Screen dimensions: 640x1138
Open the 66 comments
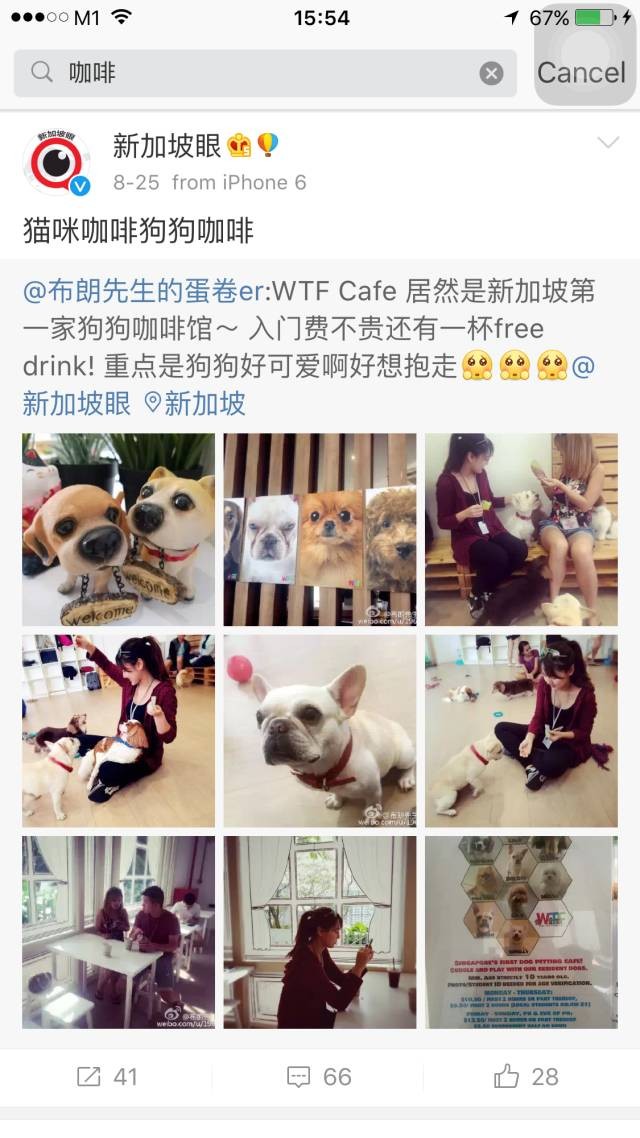(320, 1076)
